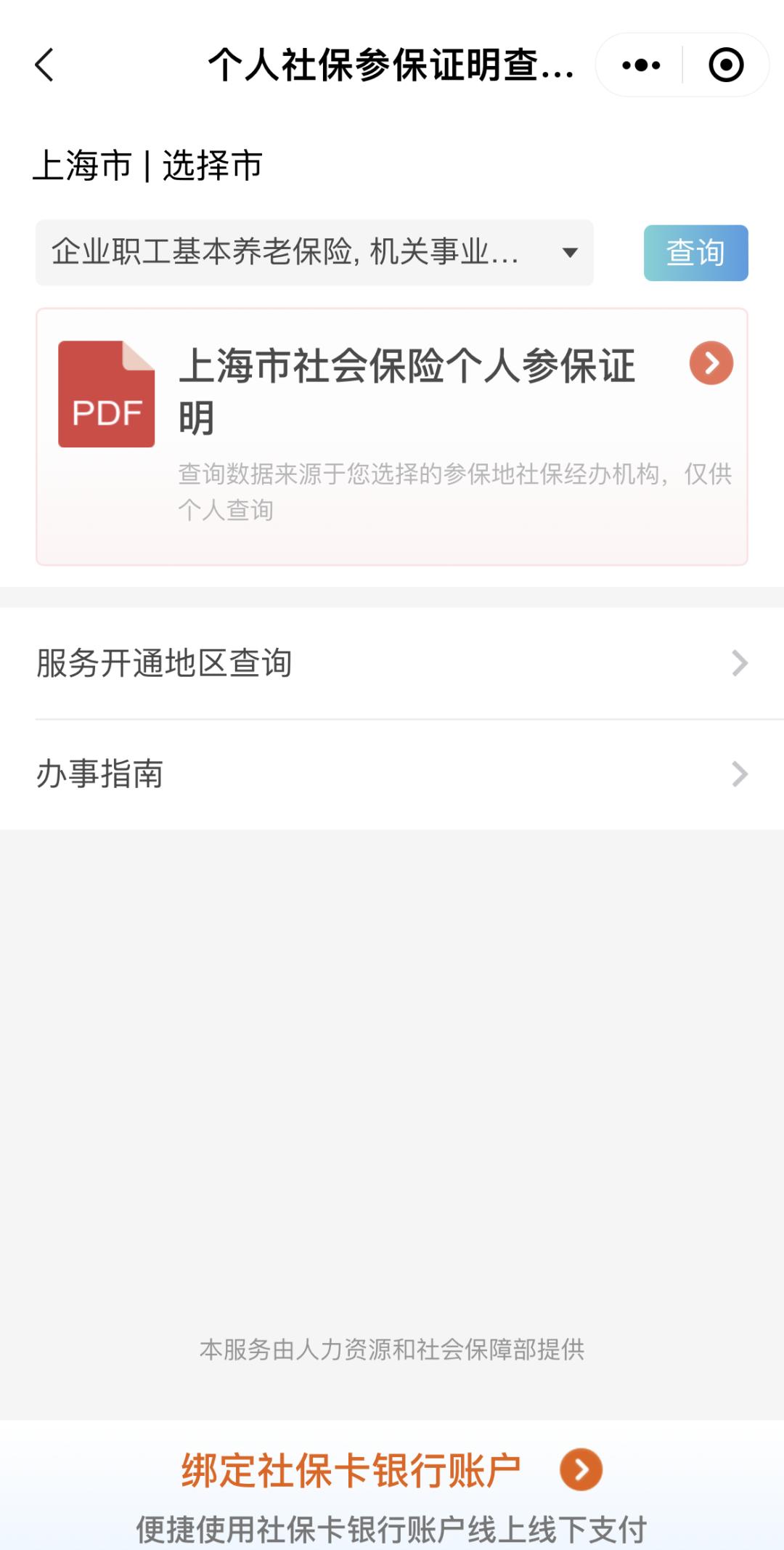Tap the orange arrow on the 参保证明 card
Screen dimensions: 784x1550
[x=711, y=364]
